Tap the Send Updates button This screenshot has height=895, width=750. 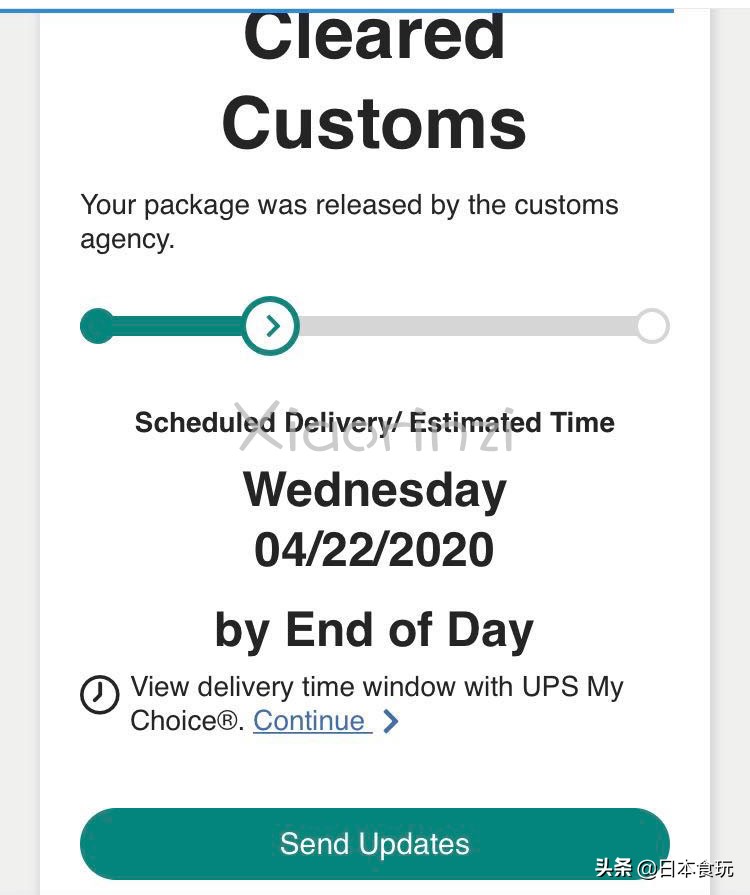[374, 843]
